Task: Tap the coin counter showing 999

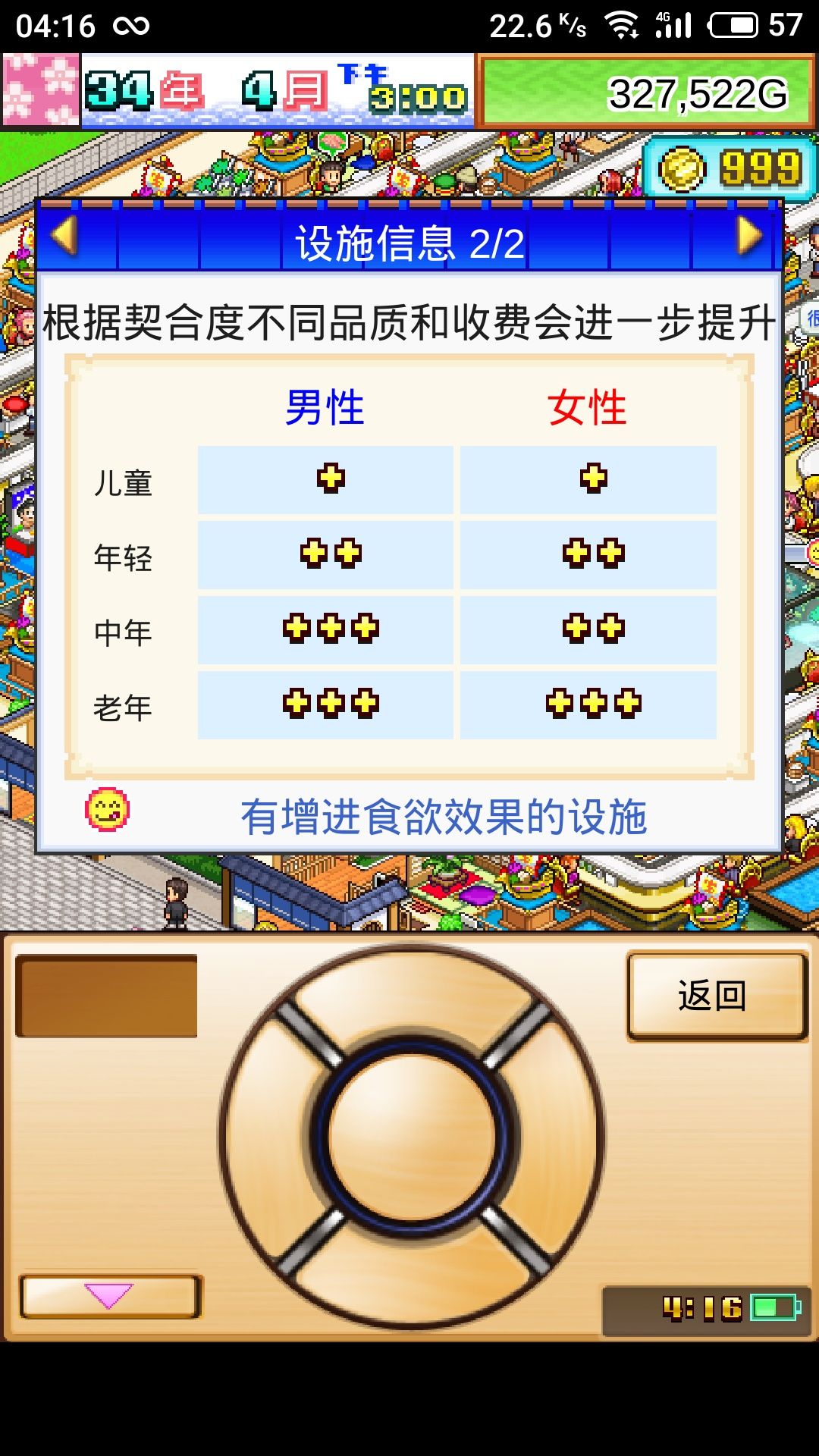Action: [728, 168]
